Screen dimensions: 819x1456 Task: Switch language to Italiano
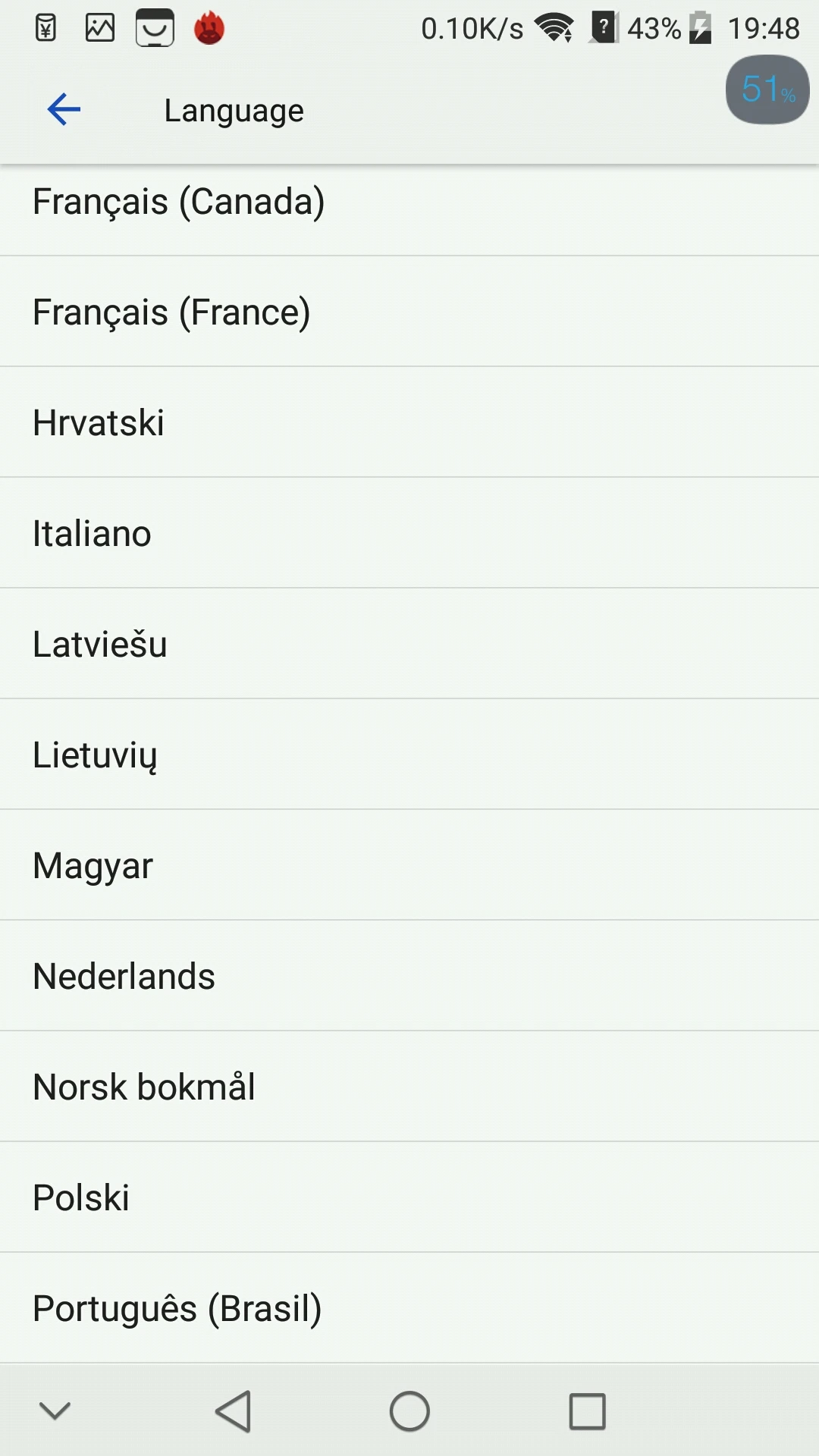pos(409,533)
